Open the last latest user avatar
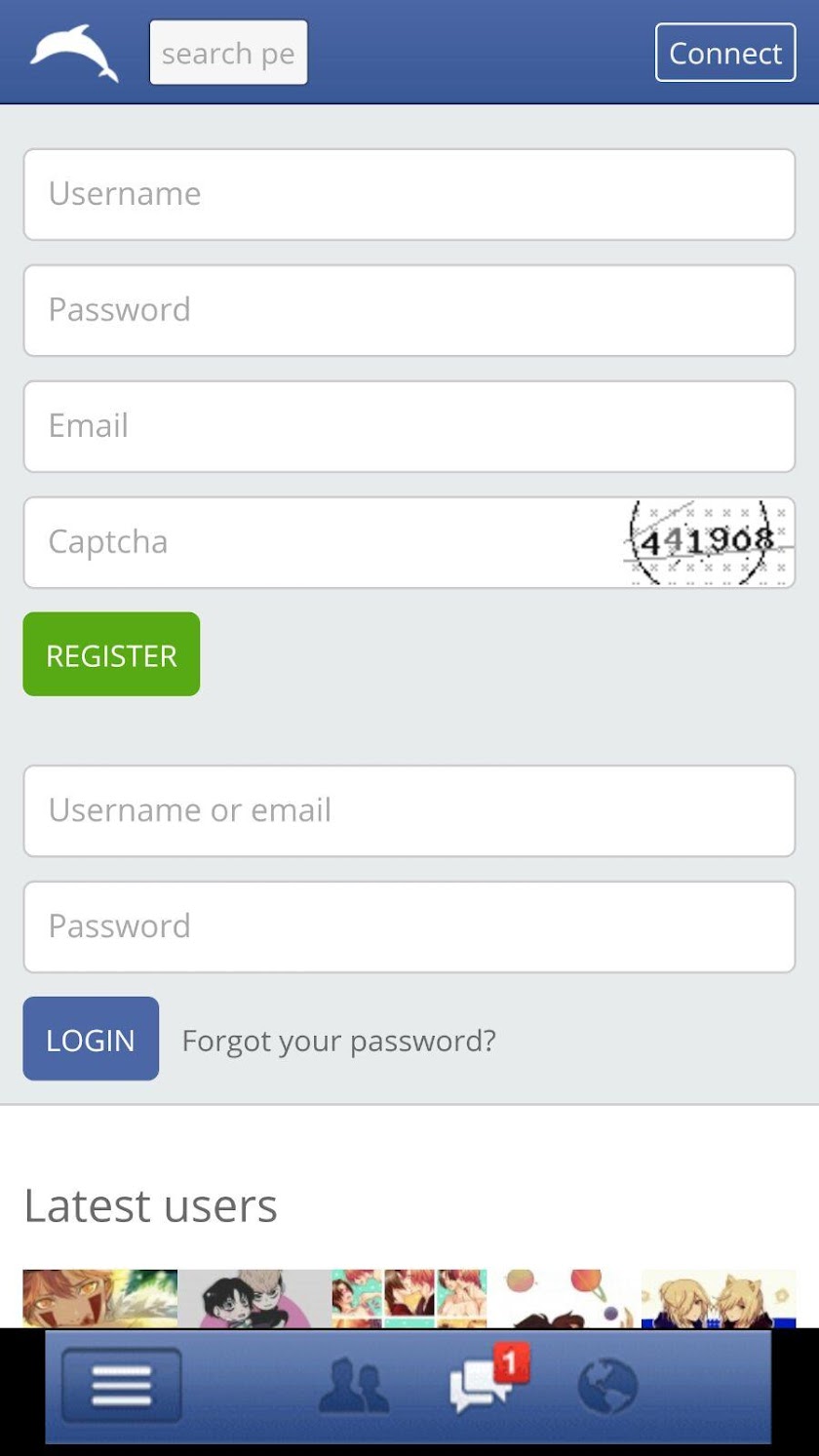The image size is (819, 1456). tap(719, 1298)
